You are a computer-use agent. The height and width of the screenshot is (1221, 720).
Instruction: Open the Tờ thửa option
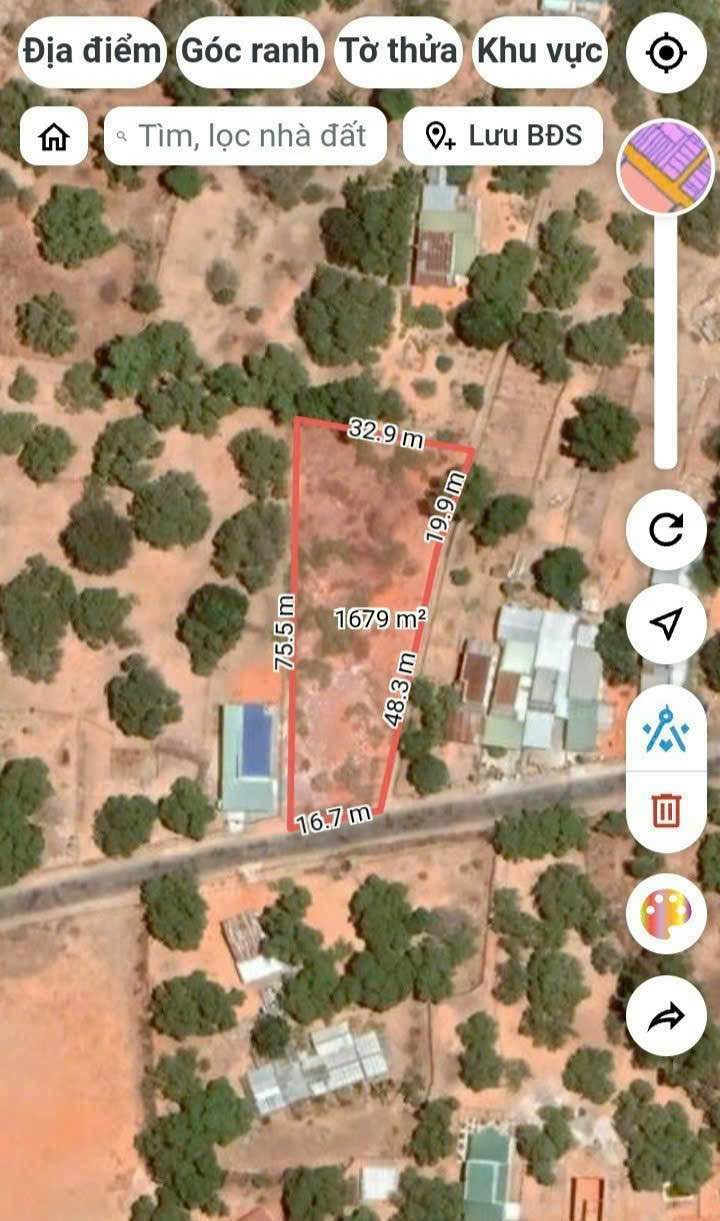pyautogui.click(x=400, y=52)
